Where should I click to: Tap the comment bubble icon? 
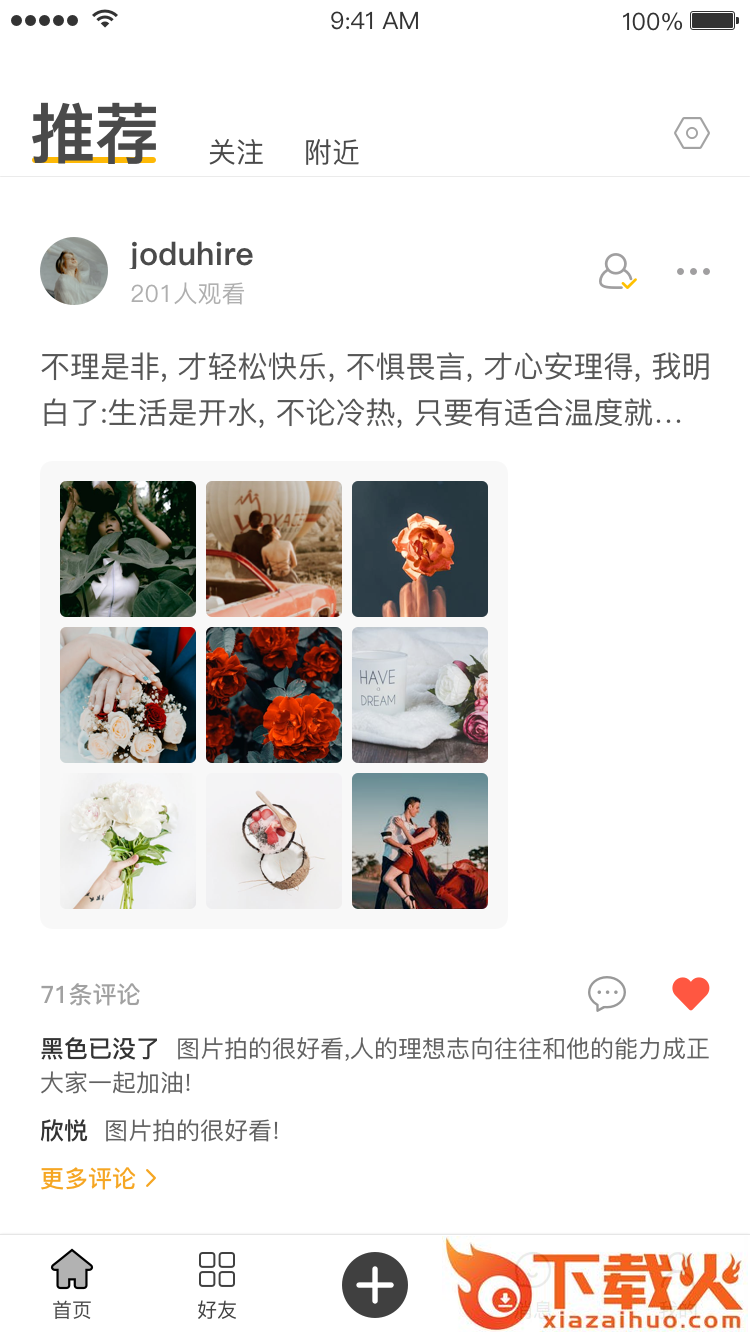(x=607, y=993)
